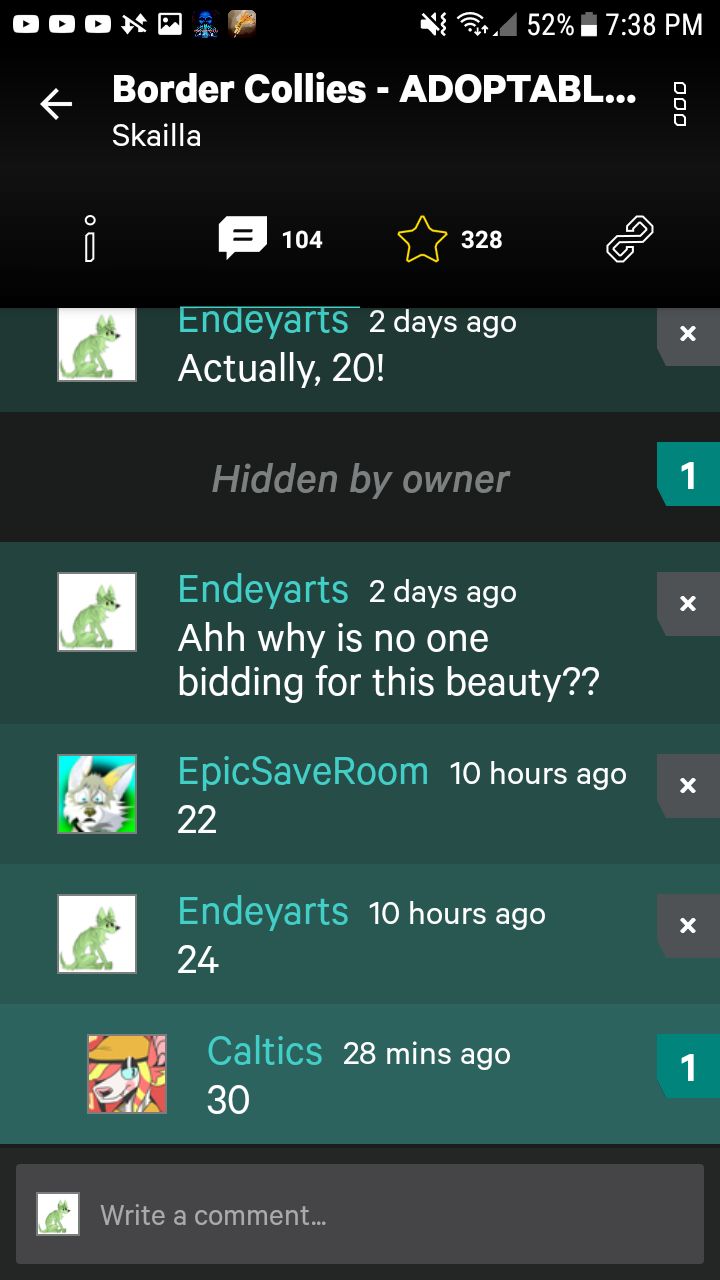Open Endeyarts' name on the "24" comment
Viewport: 720px width, 1280px height.
(x=263, y=912)
